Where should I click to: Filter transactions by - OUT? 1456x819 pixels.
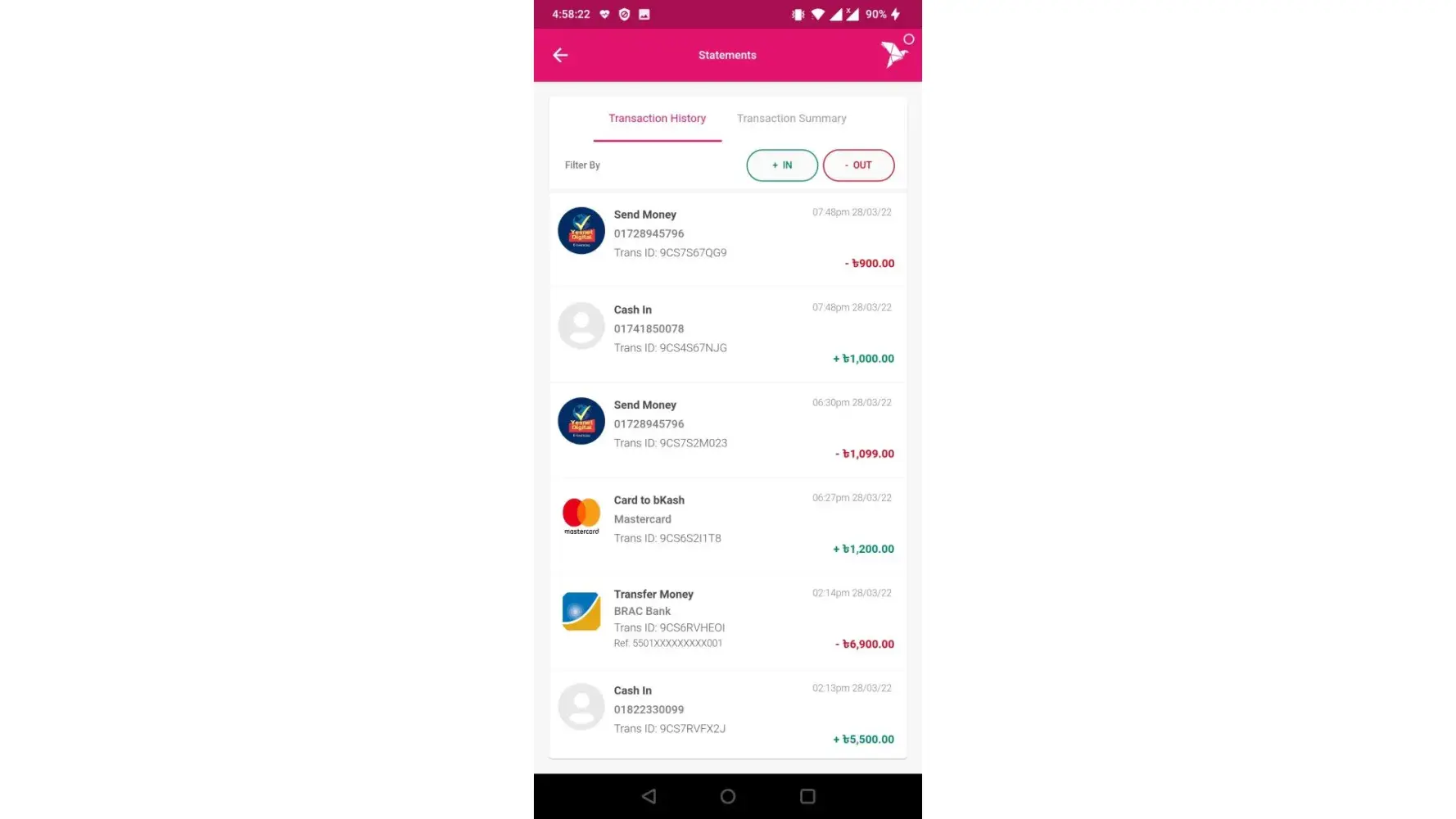tap(858, 165)
